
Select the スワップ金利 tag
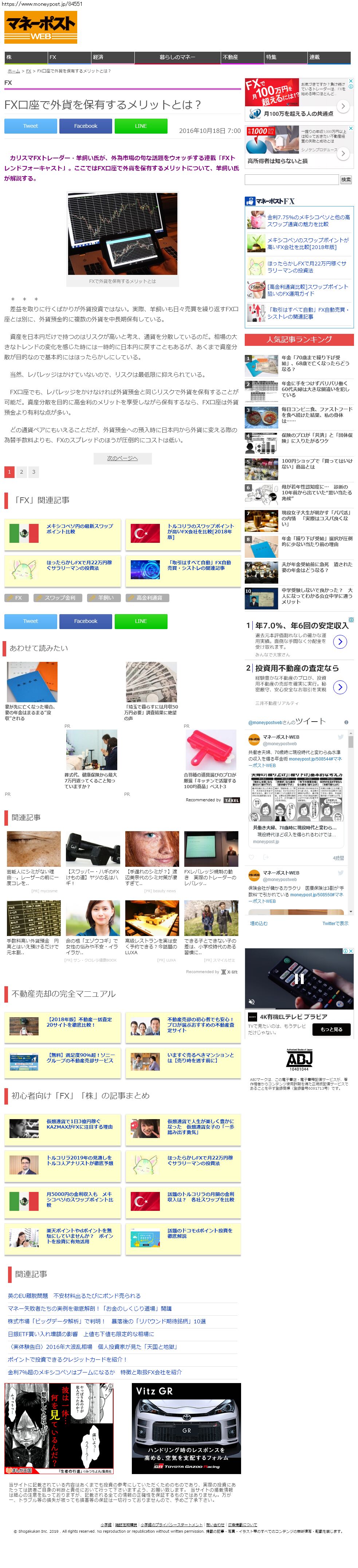[x=59, y=598]
